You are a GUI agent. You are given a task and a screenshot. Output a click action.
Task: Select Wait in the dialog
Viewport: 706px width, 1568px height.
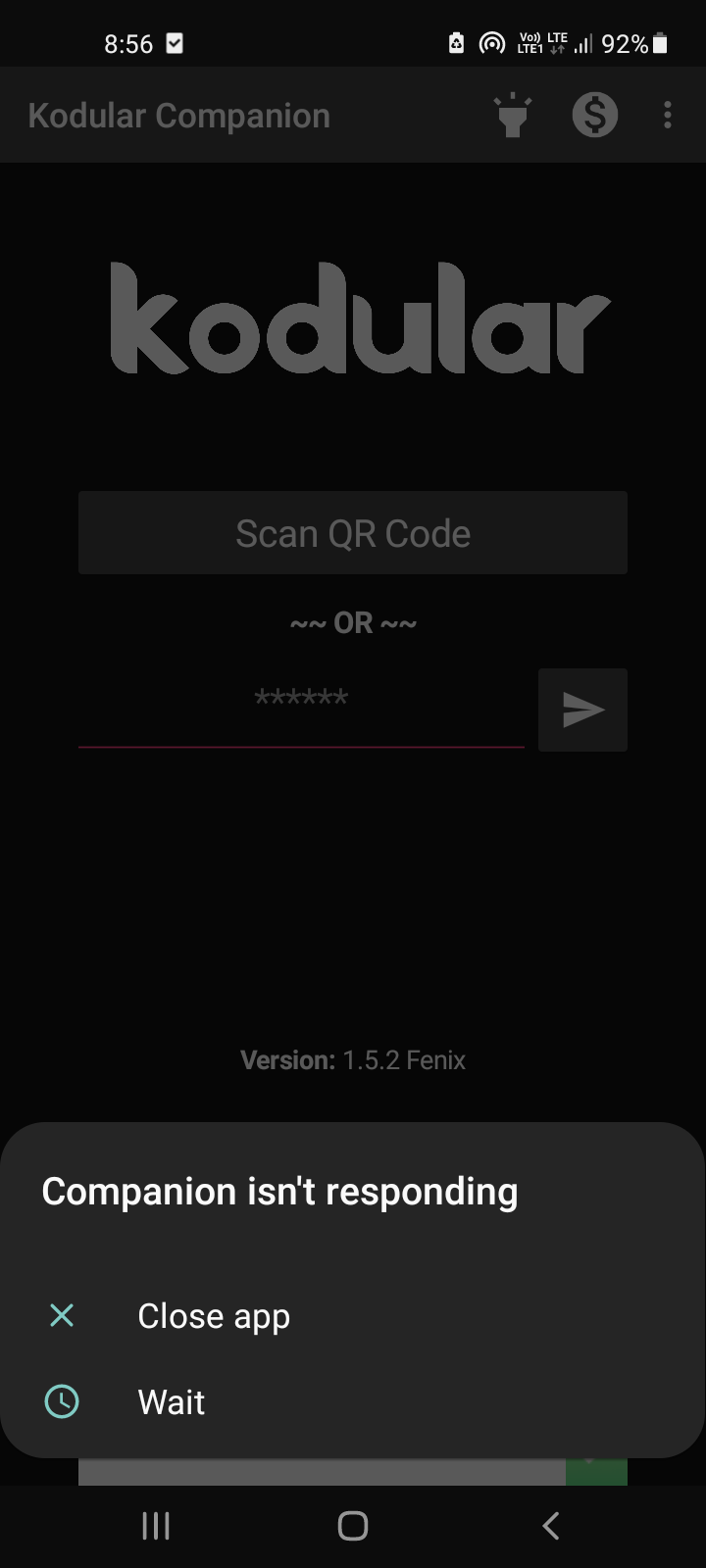[x=171, y=1401]
